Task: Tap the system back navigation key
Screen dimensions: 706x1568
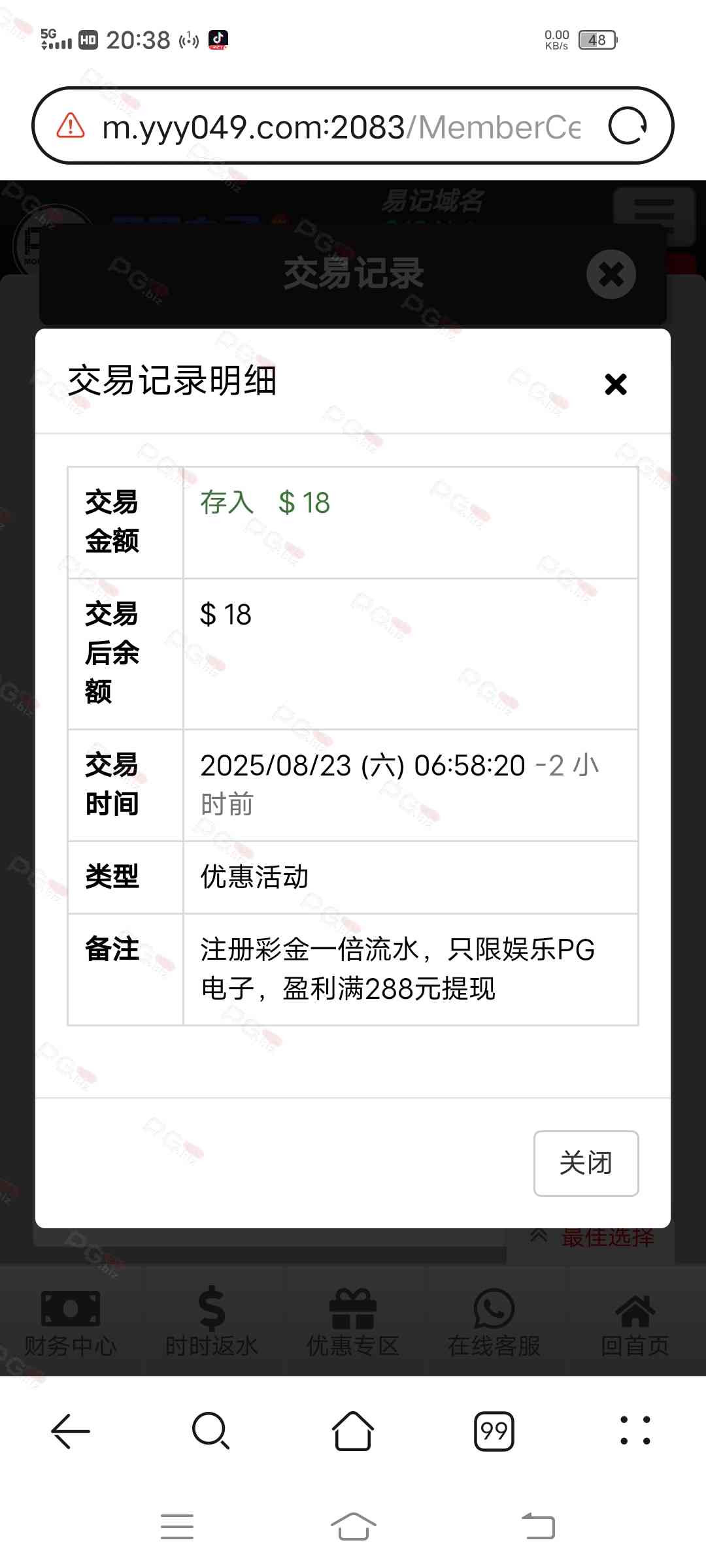Action: 538,1527
